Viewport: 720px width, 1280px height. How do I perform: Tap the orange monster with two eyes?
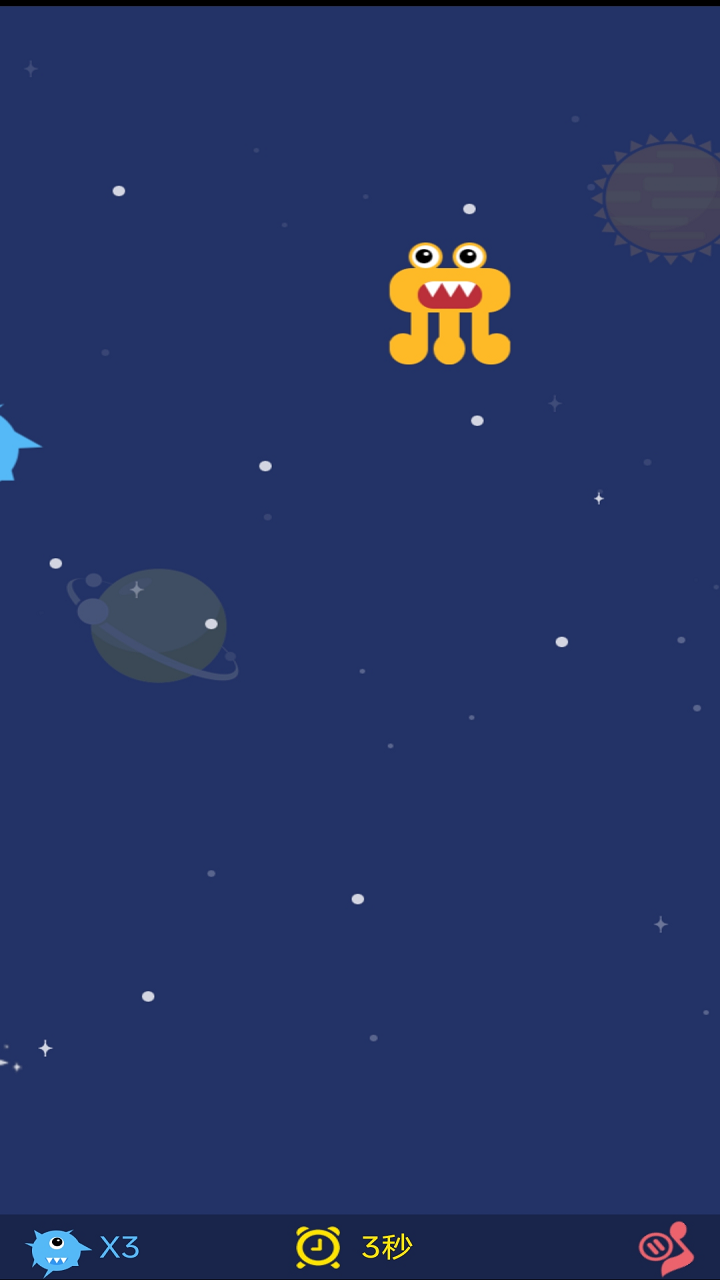coord(450,300)
